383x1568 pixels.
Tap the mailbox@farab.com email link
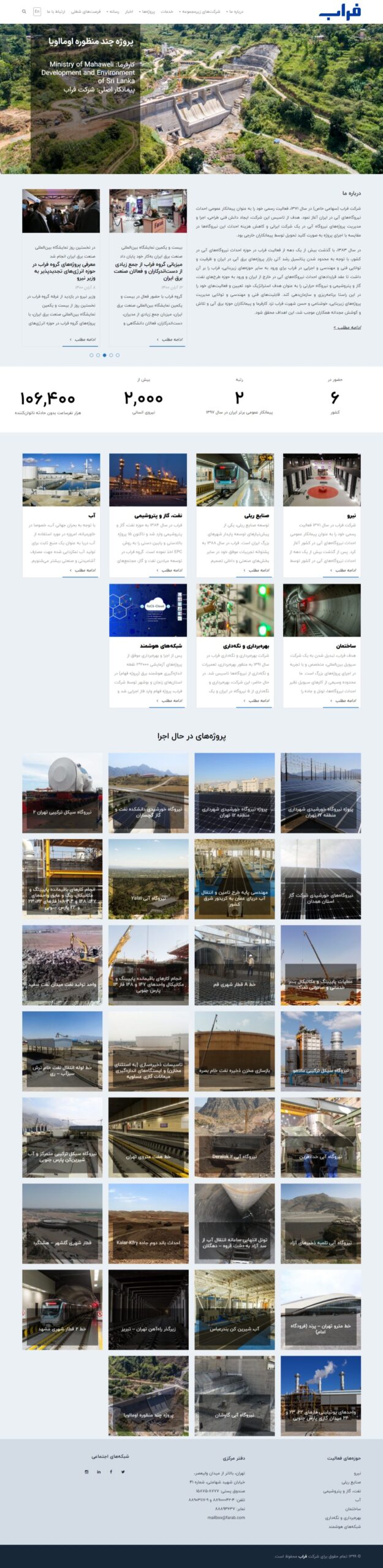point(226,1517)
